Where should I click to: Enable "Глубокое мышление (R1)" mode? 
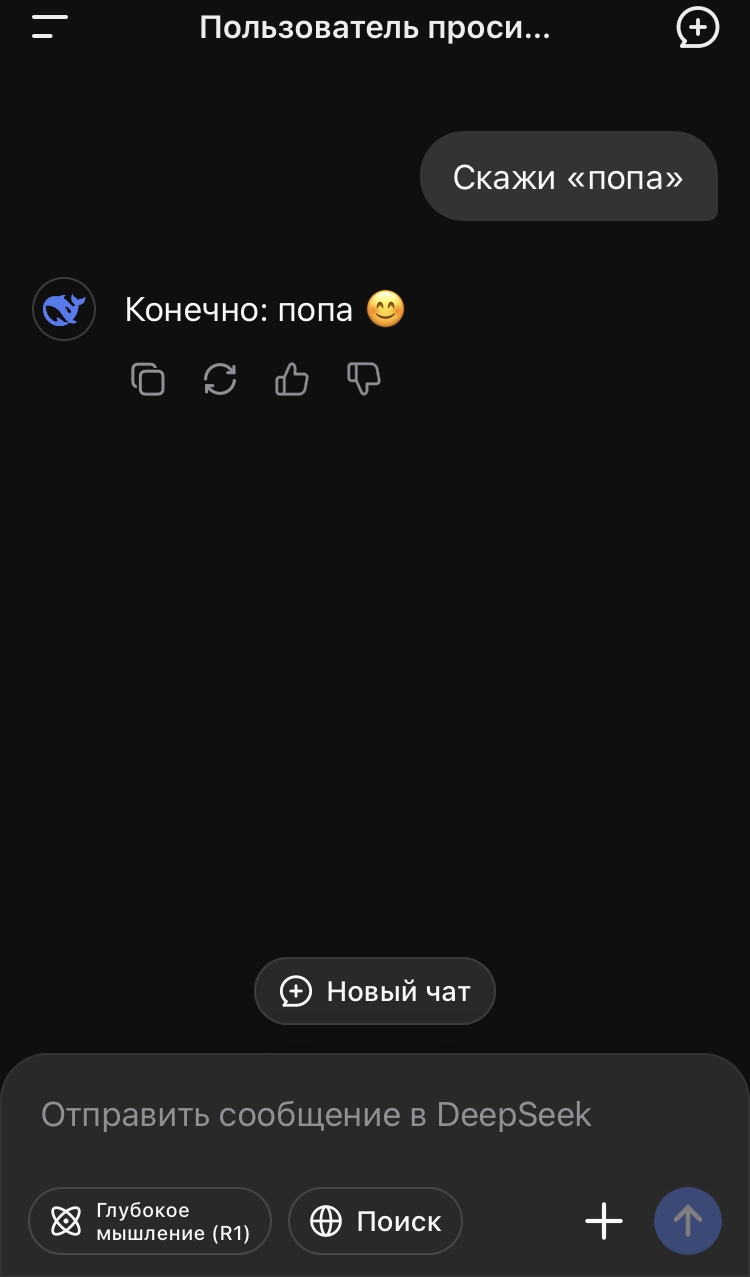pyautogui.click(x=150, y=1221)
